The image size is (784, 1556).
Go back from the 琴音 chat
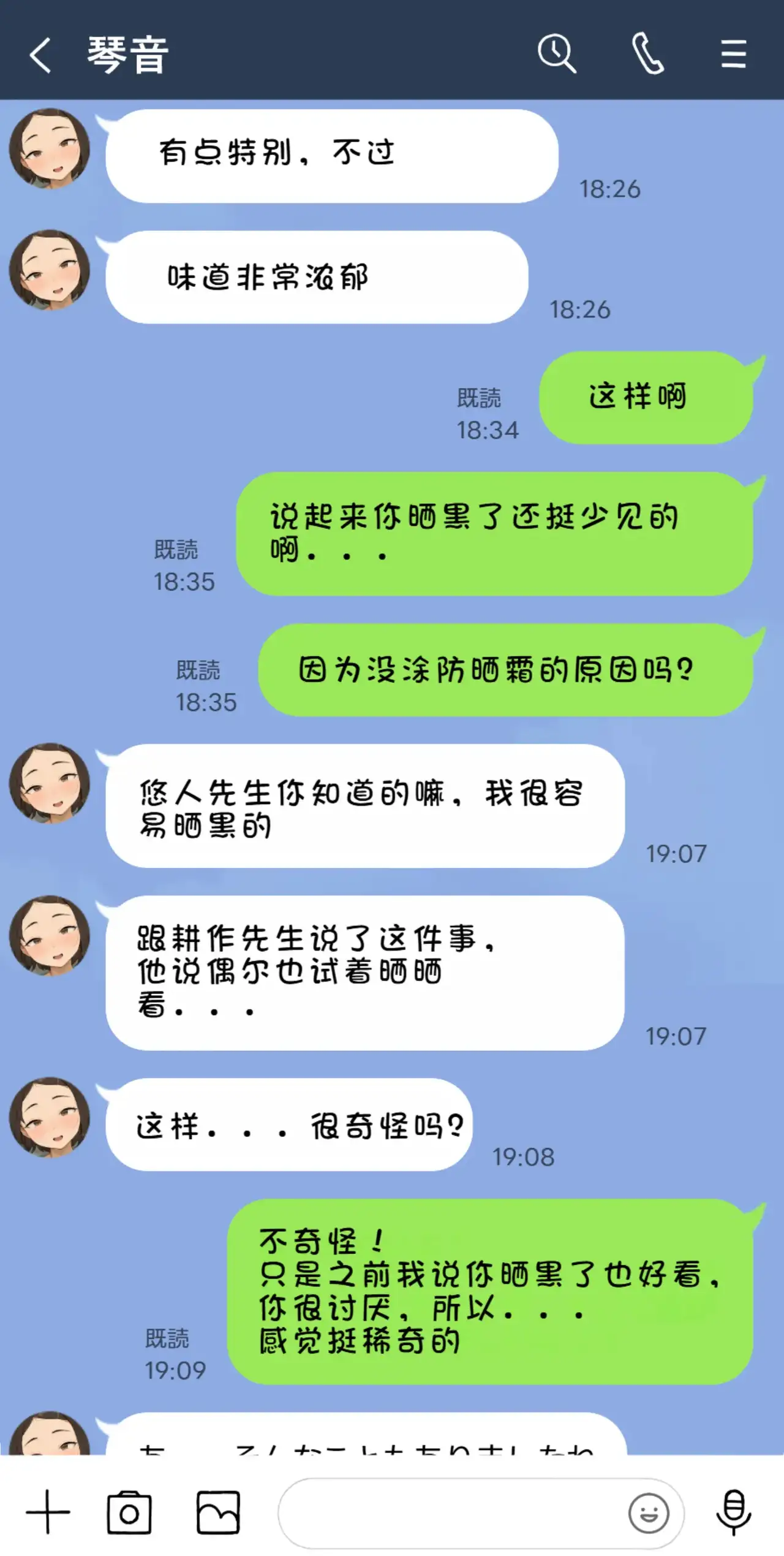40,55
